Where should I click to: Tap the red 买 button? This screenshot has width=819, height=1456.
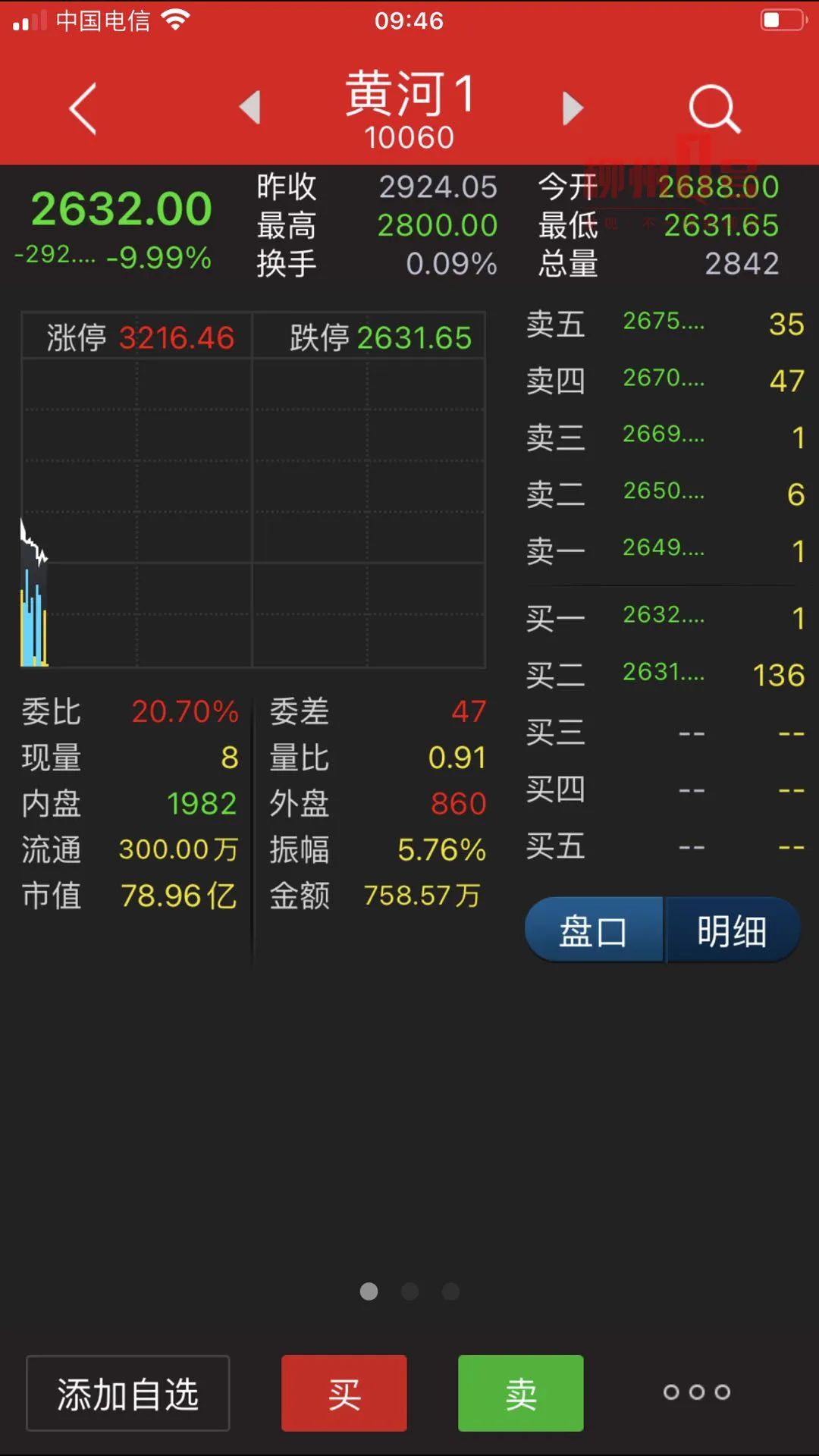(344, 1393)
